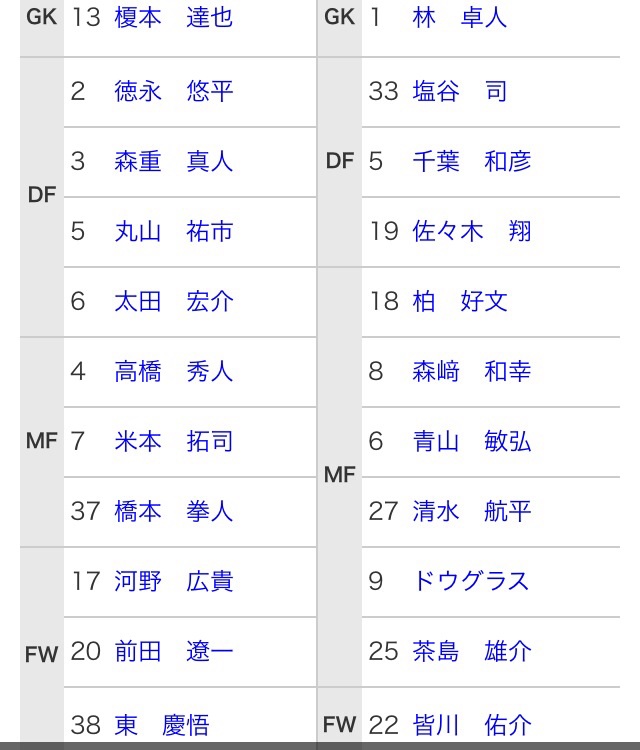This screenshot has height=750, width=640.
Task: View profile of 佐々木 翔
Action: [472, 231]
